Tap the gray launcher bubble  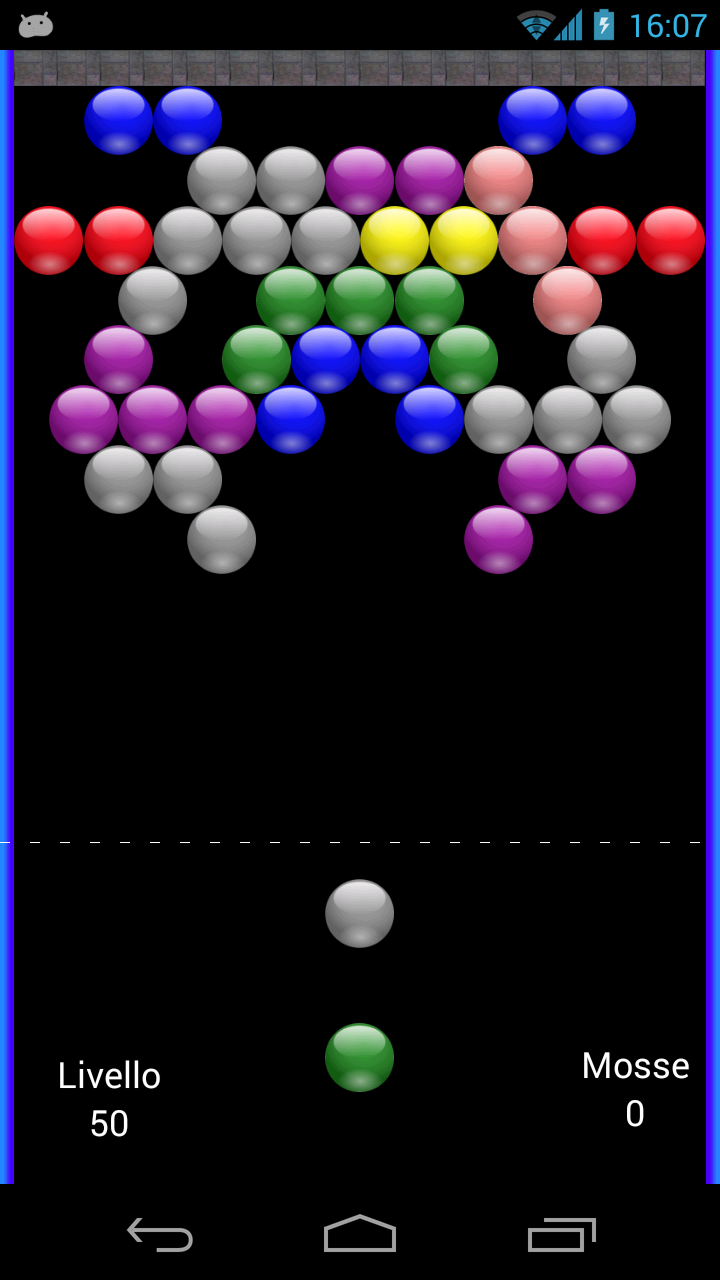[359, 913]
